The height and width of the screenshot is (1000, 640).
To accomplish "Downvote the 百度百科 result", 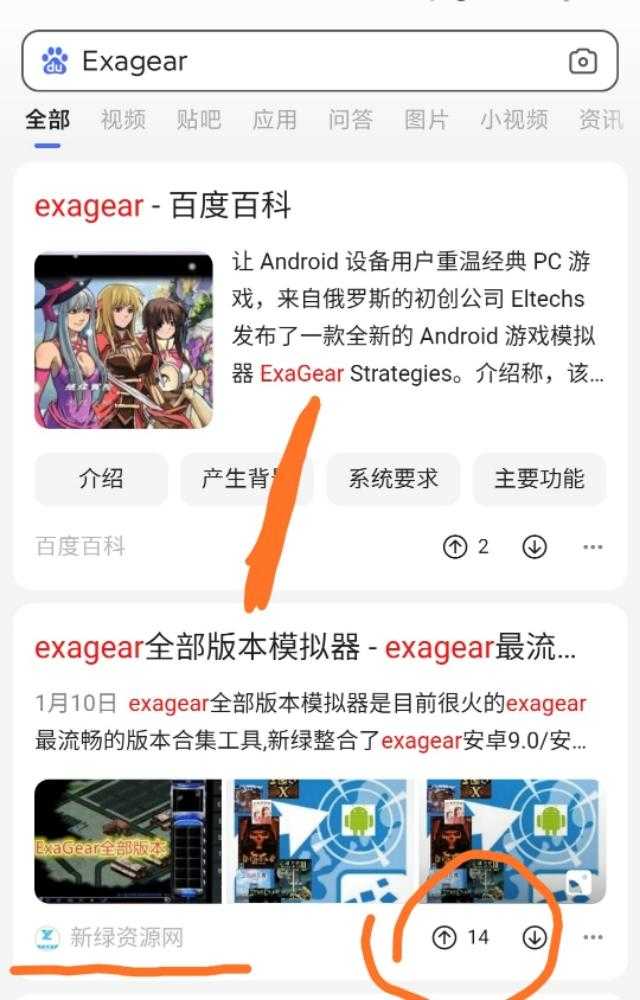I will coord(535,547).
